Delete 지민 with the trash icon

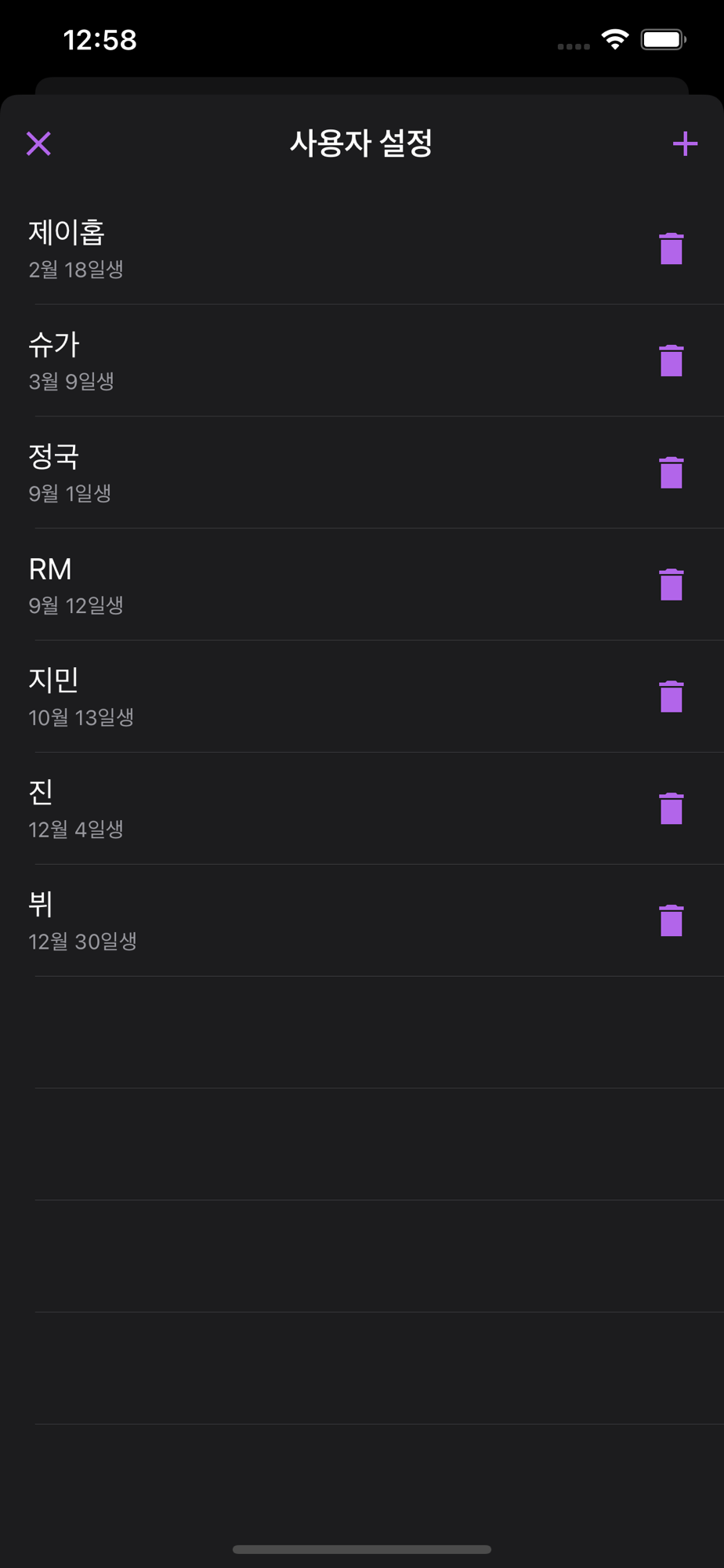(672, 696)
